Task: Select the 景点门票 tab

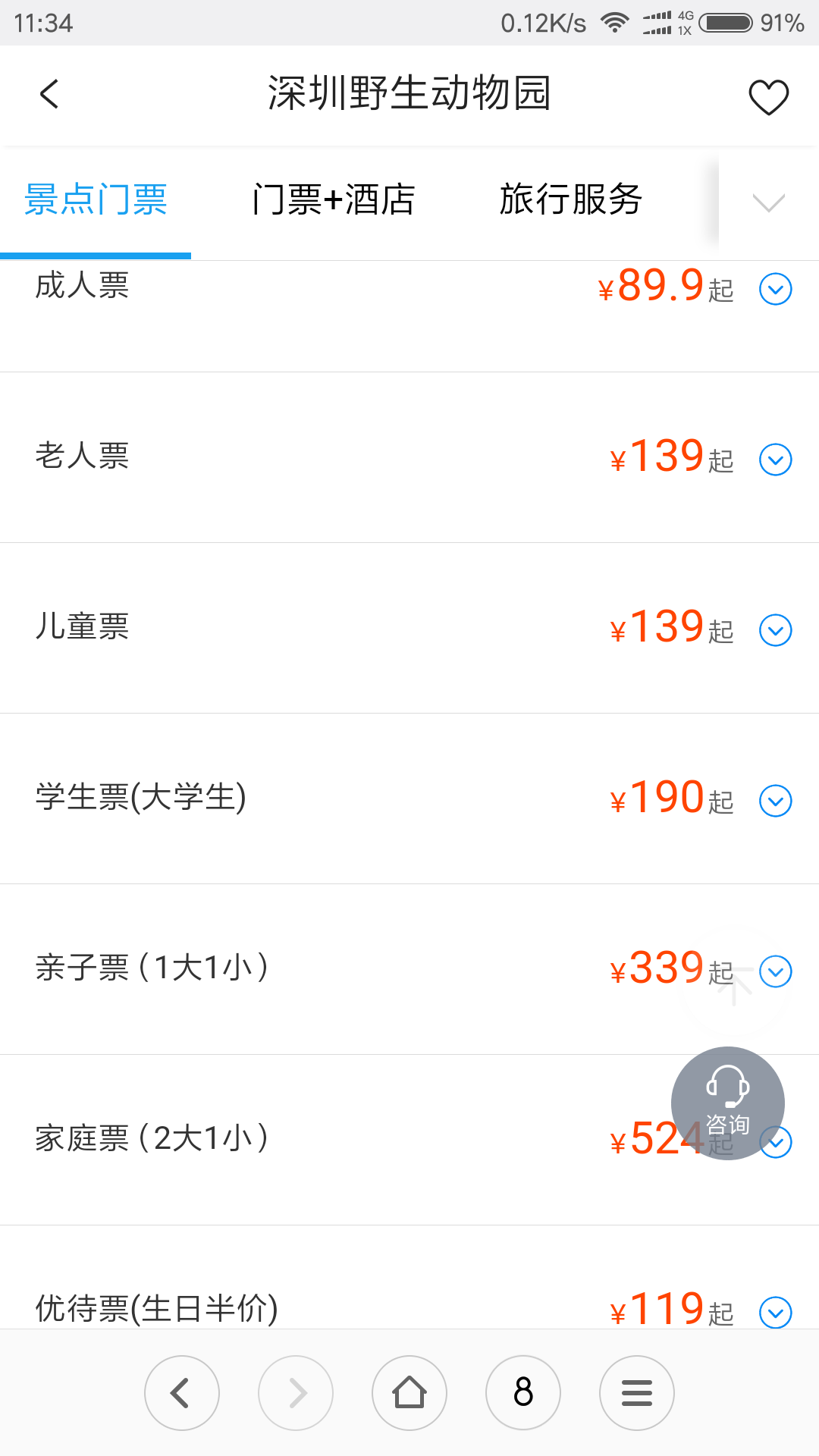Action: point(96,200)
